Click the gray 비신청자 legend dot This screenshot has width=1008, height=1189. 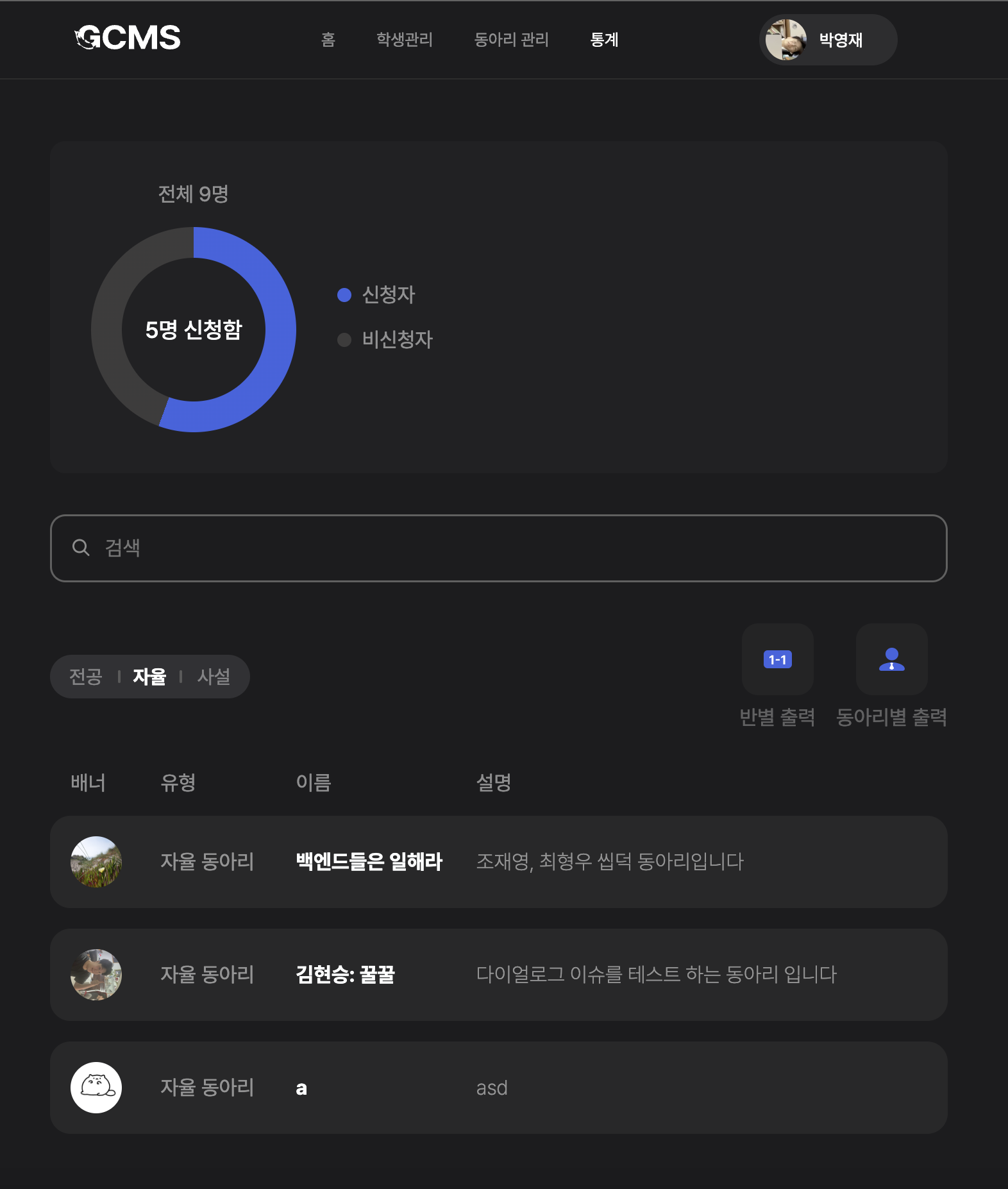coord(345,341)
